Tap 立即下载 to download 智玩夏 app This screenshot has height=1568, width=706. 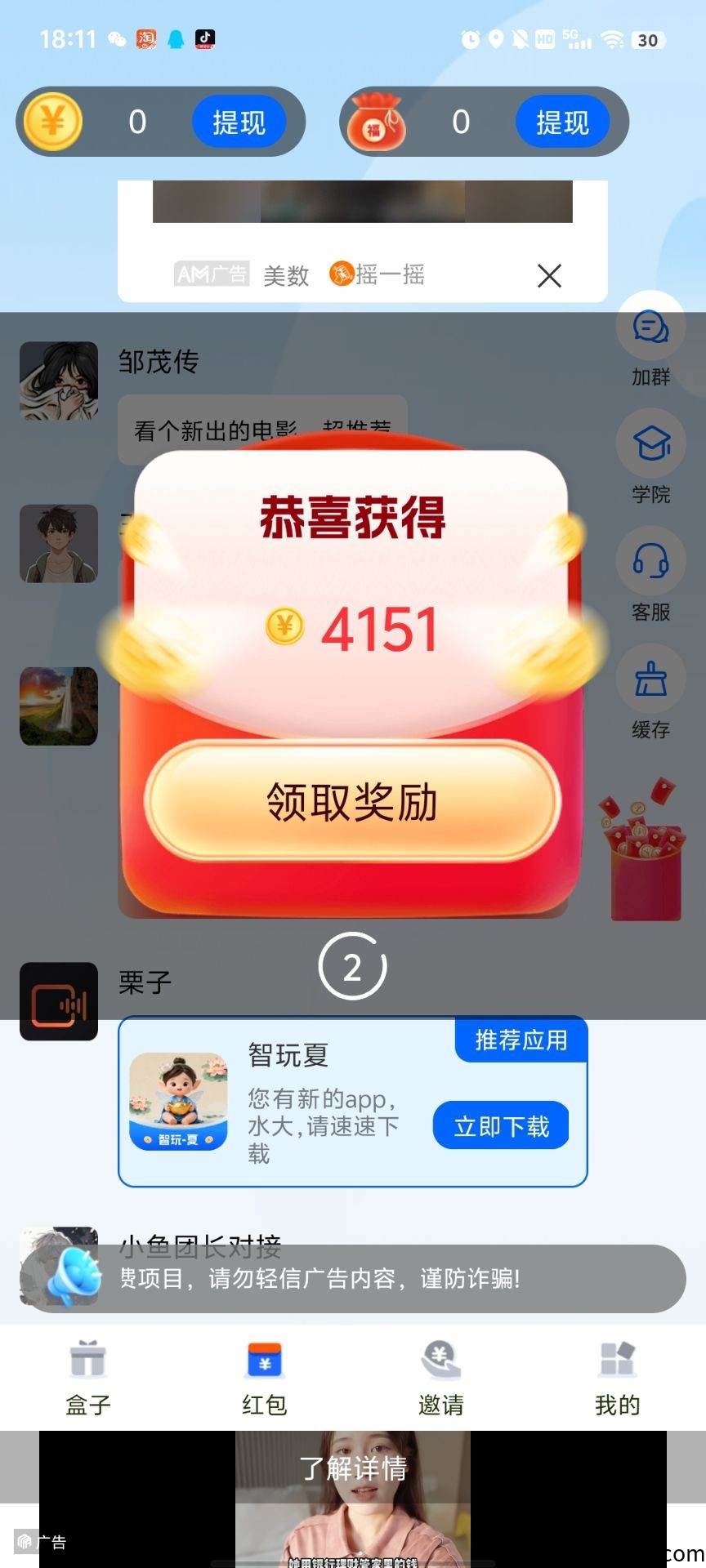(x=500, y=1125)
